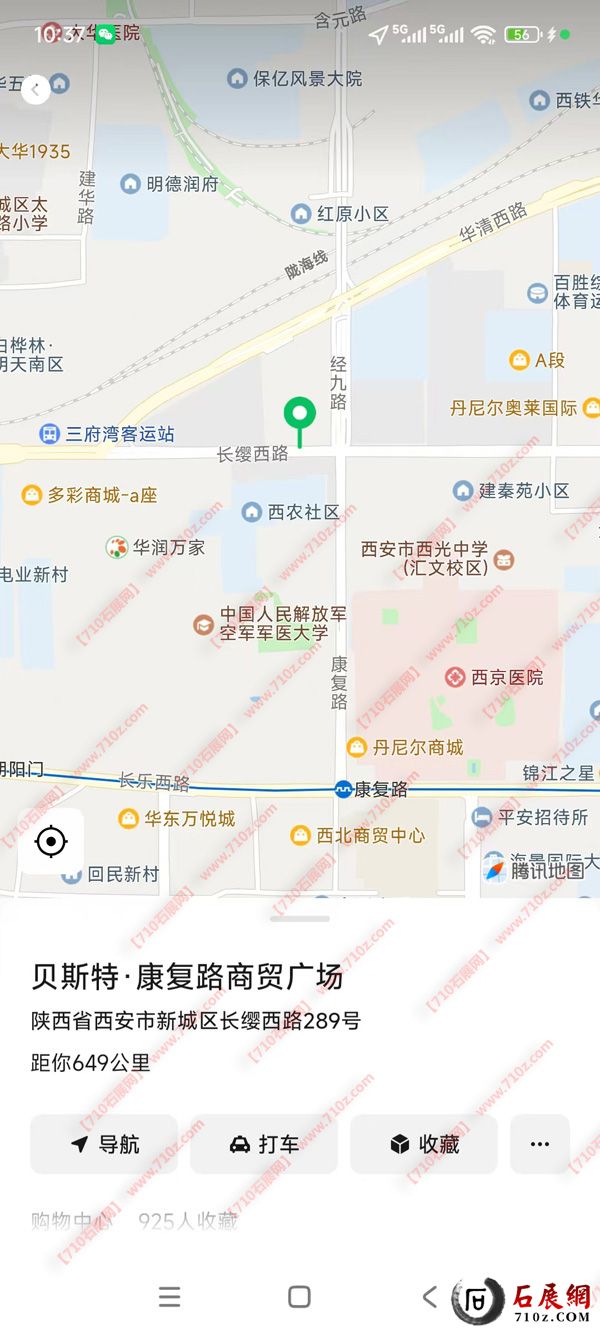
Task: Tap the system home button
Action: [x=299, y=1297]
